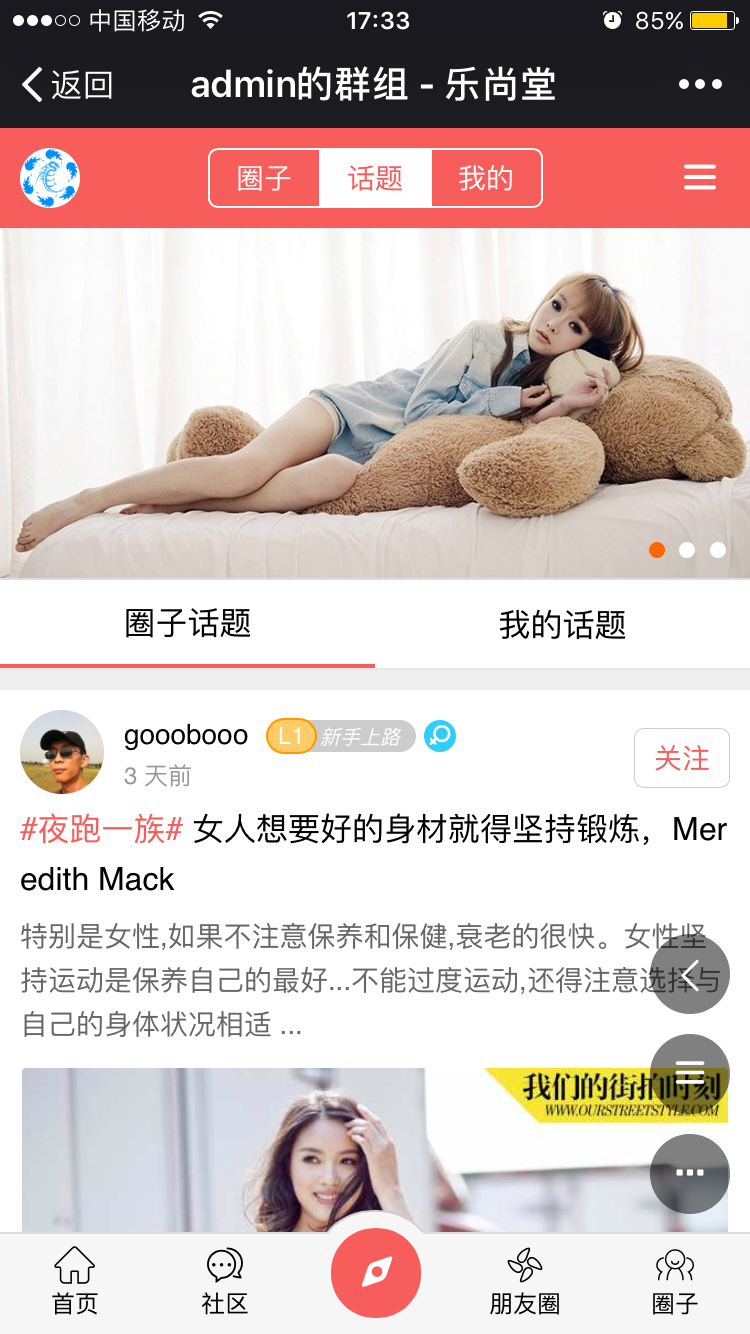Open the #夜跑一族# hashtag link
Screen dimensions: 750x1334
click(102, 829)
